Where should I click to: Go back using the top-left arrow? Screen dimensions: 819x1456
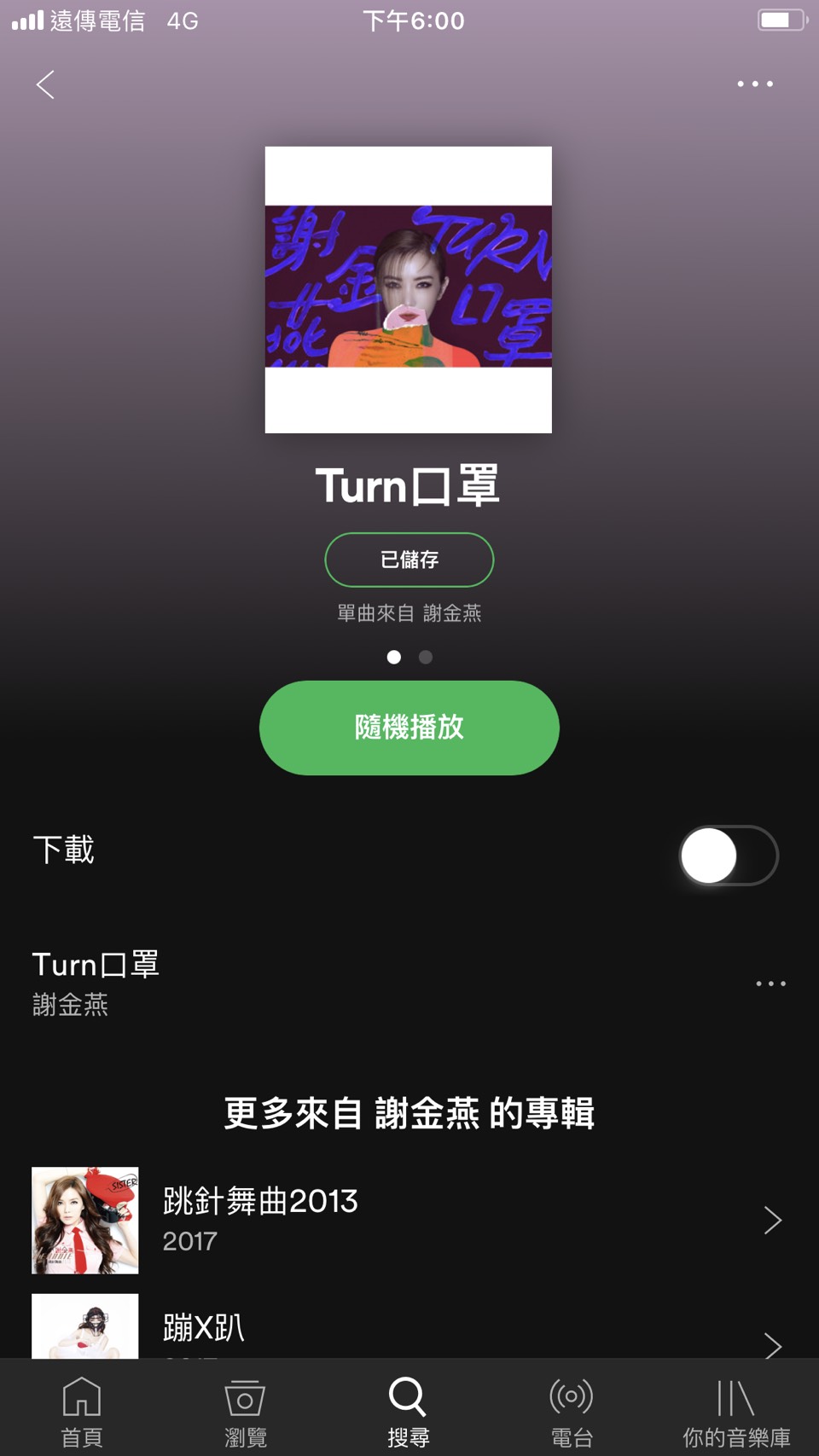(46, 84)
